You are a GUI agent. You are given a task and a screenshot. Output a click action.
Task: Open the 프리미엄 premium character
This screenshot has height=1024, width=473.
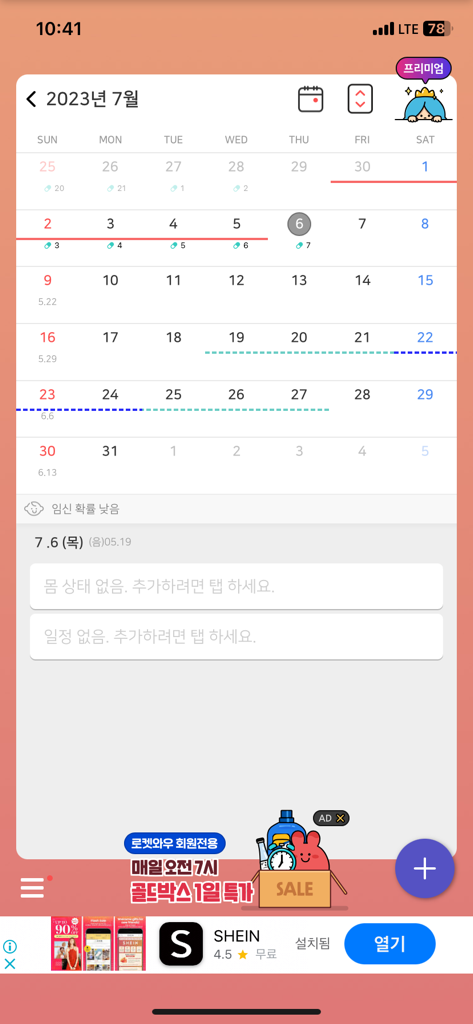(x=423, y=90)
